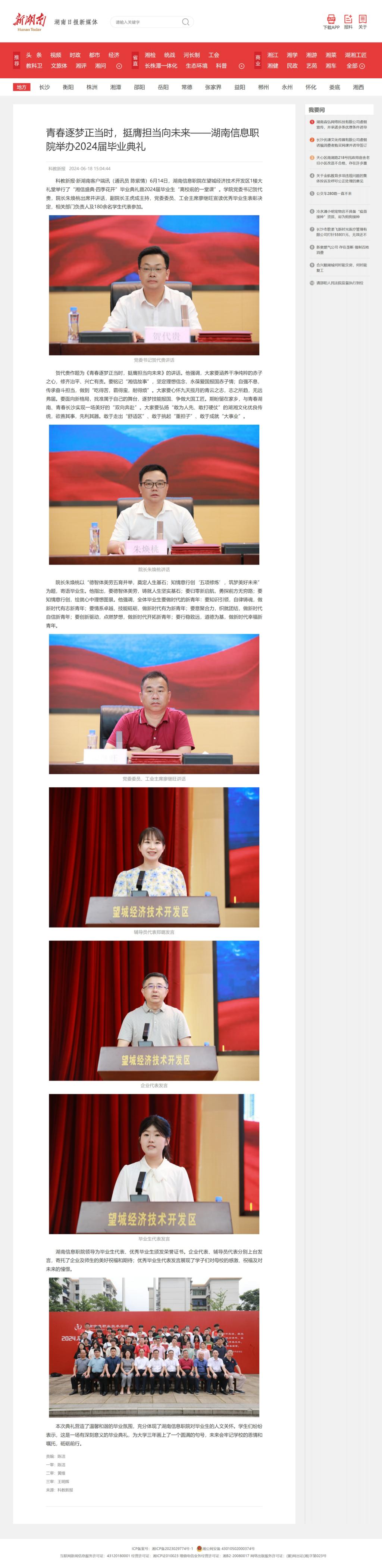
Task: Open the 公交车280路一直不来 inquiry
Action: click(x=334, y=193)
